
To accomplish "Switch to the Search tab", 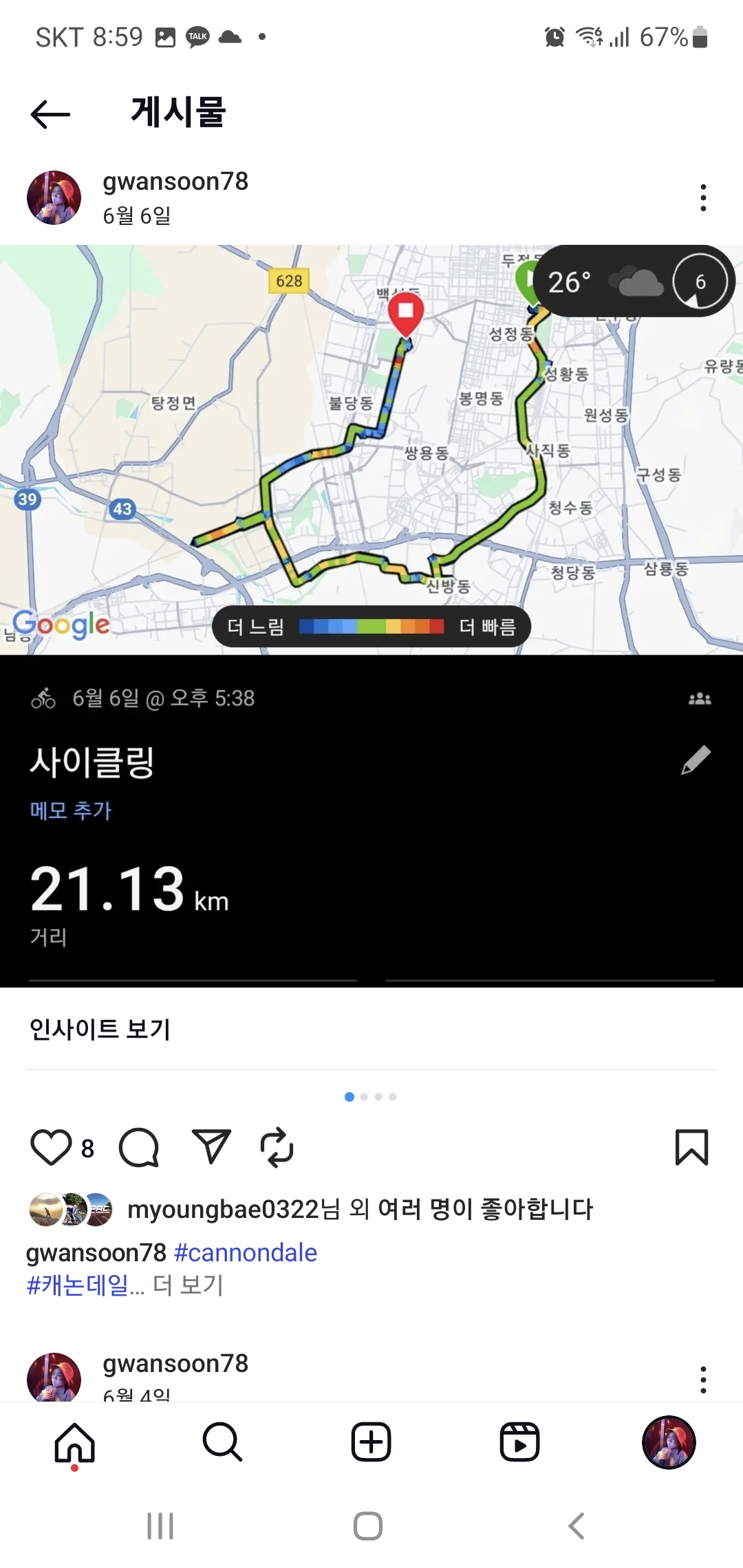I will click(223, 1442).
